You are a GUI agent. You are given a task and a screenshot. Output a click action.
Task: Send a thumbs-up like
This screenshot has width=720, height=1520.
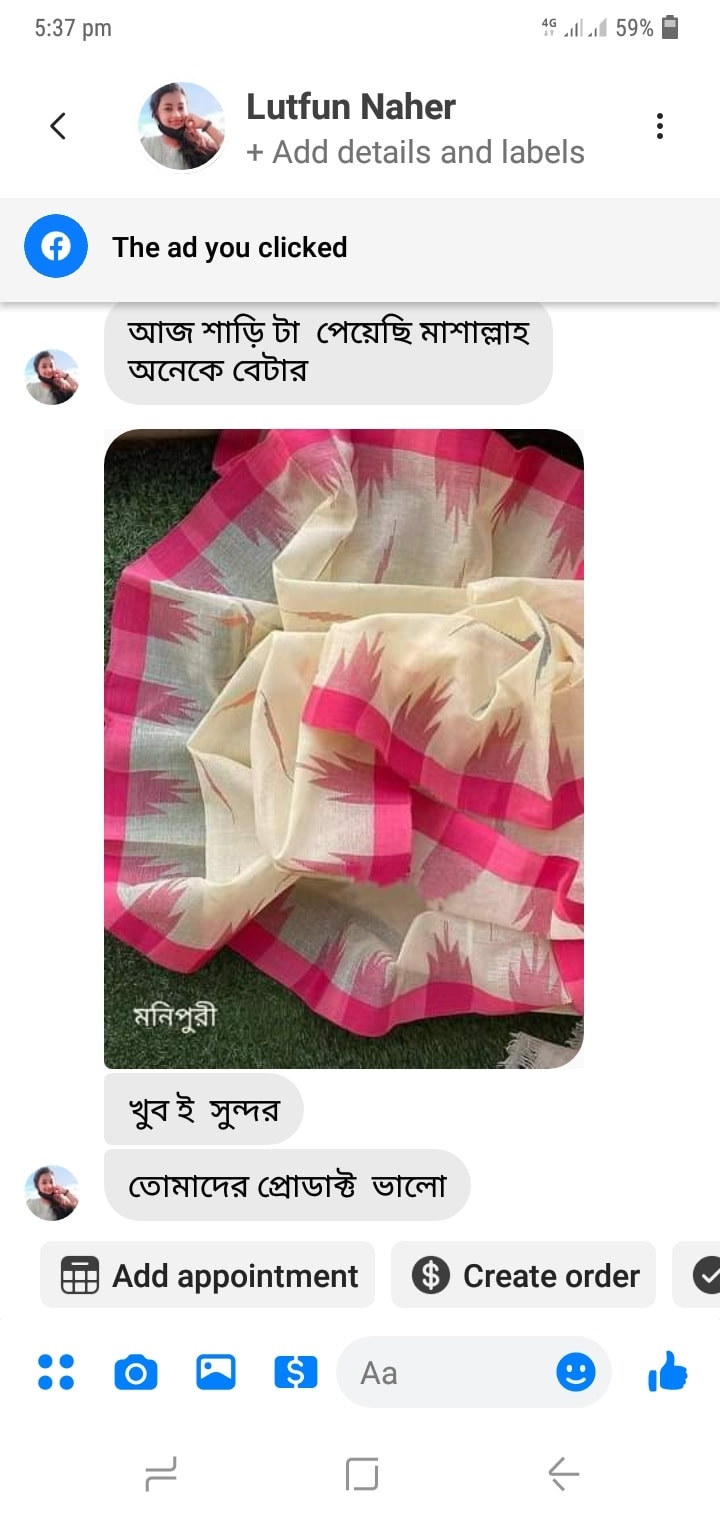(668, 1372)
